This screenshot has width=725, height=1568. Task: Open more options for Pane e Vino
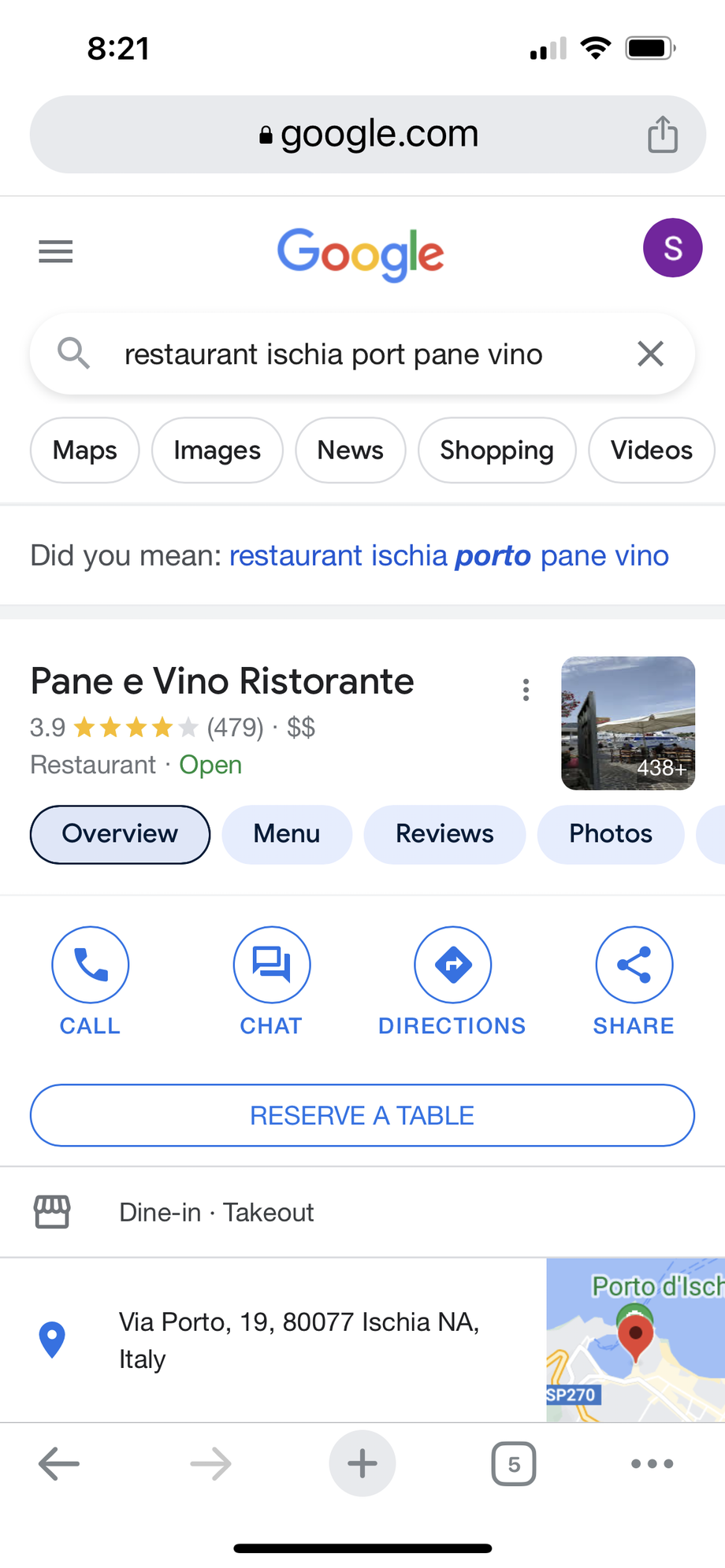(526, 690)
